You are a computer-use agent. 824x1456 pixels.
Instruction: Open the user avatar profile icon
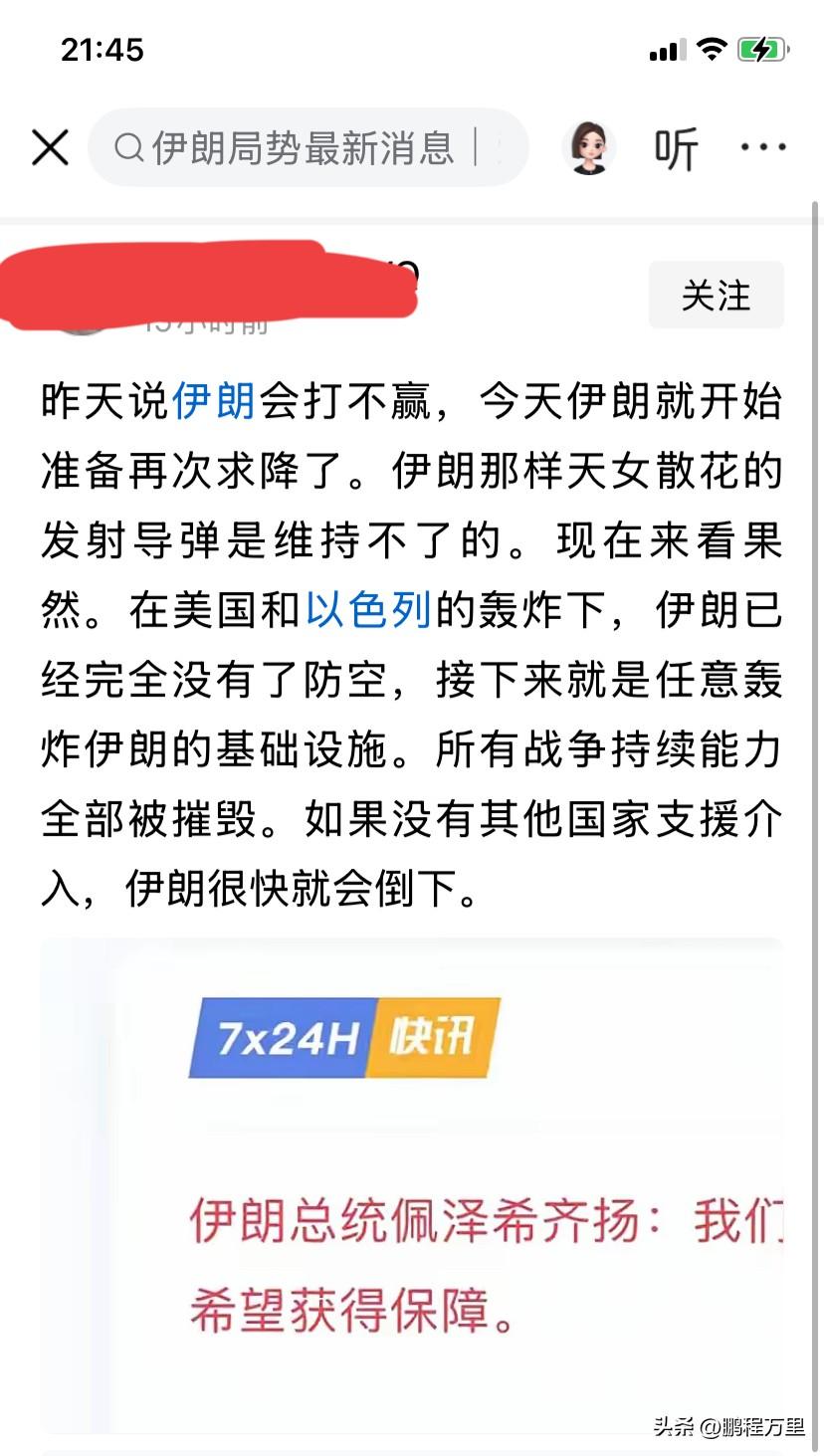click(x=590, y=147)
